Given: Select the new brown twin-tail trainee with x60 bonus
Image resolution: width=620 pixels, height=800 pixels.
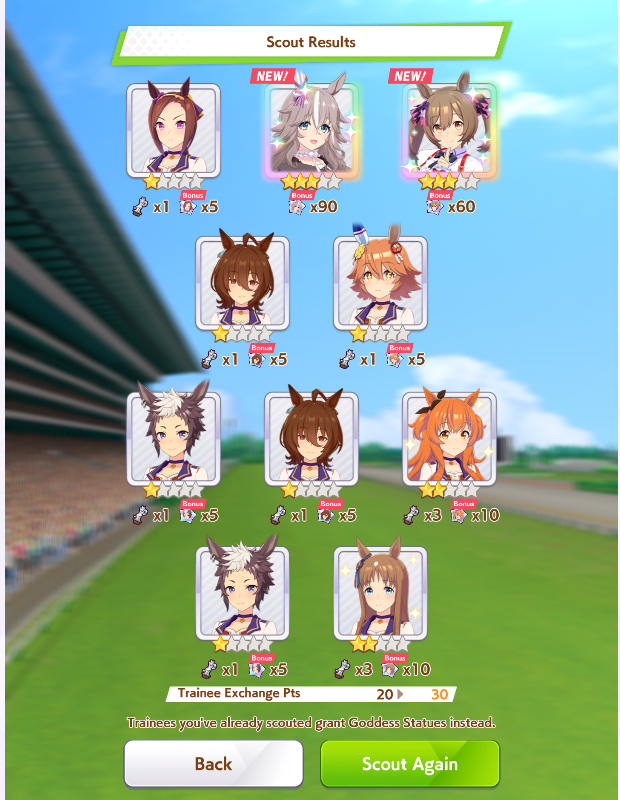Looking at the screenshot, I should point(449,130).
